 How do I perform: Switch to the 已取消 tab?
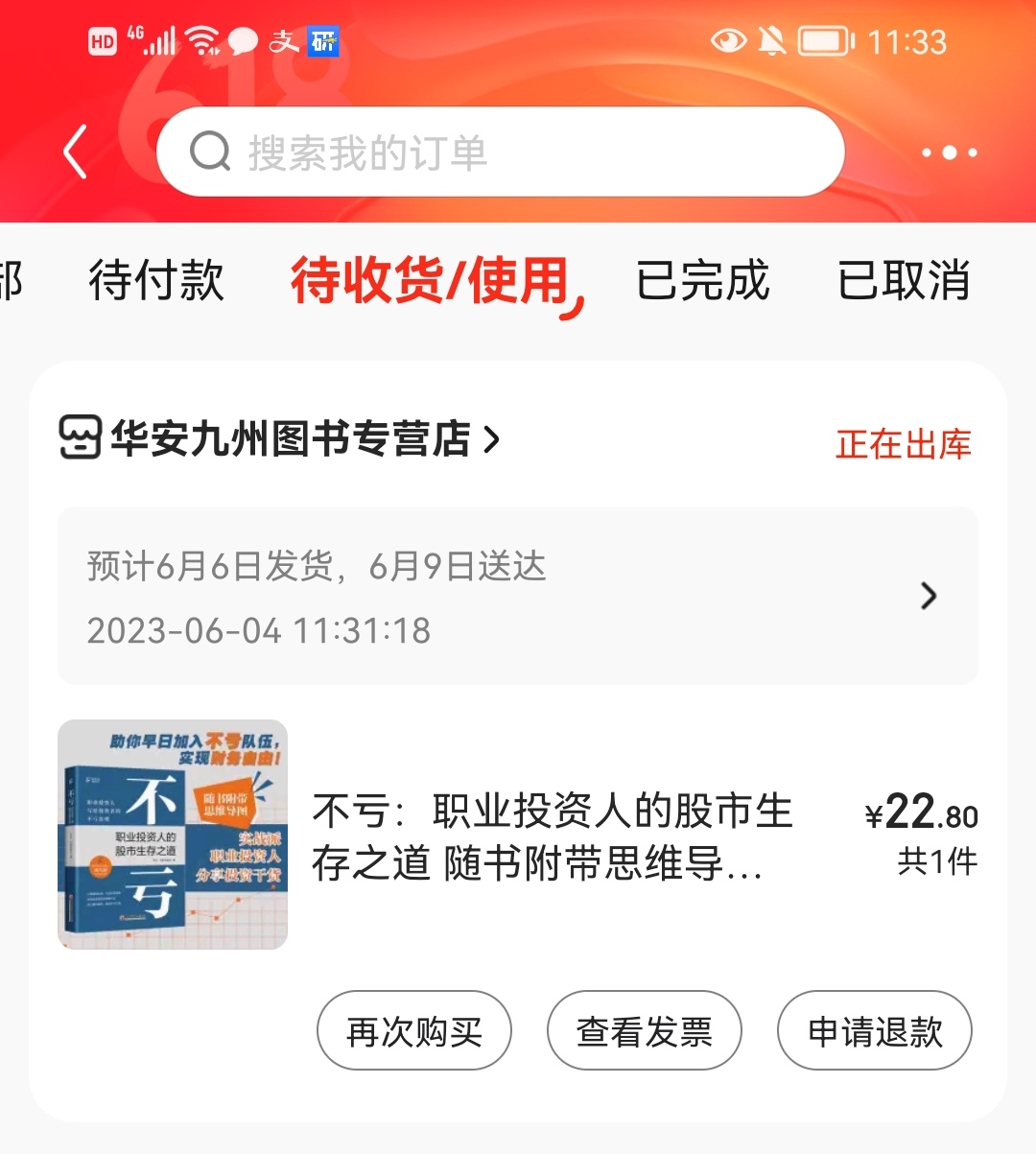[904, 280]
